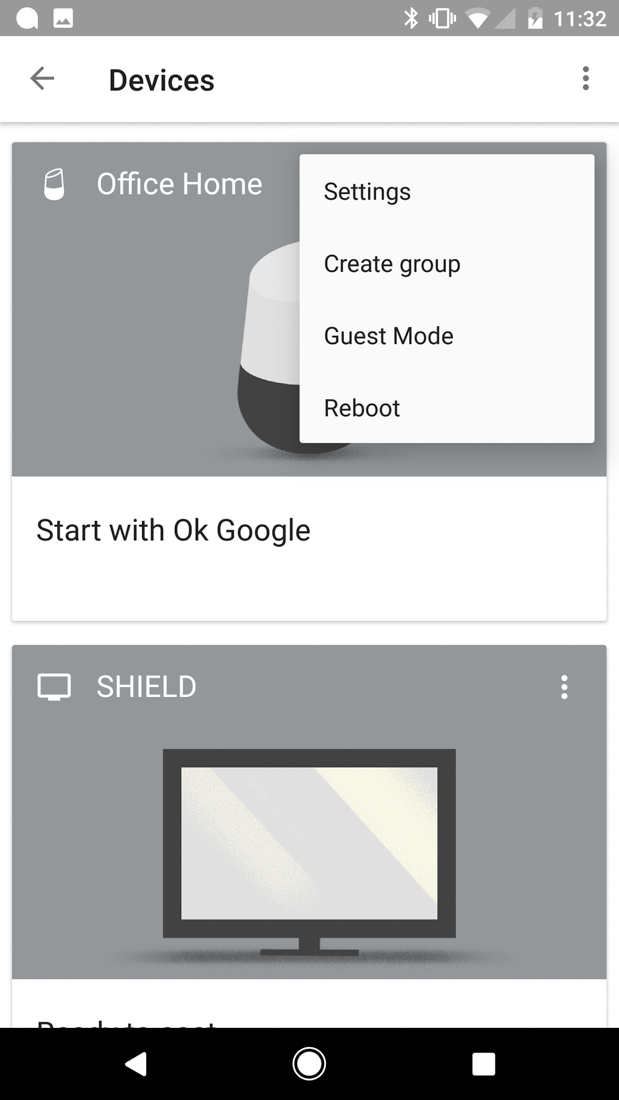Open recent apps from navigation bar
This screenshot has height=1100, width=619.
click(x=483, y=1064)
